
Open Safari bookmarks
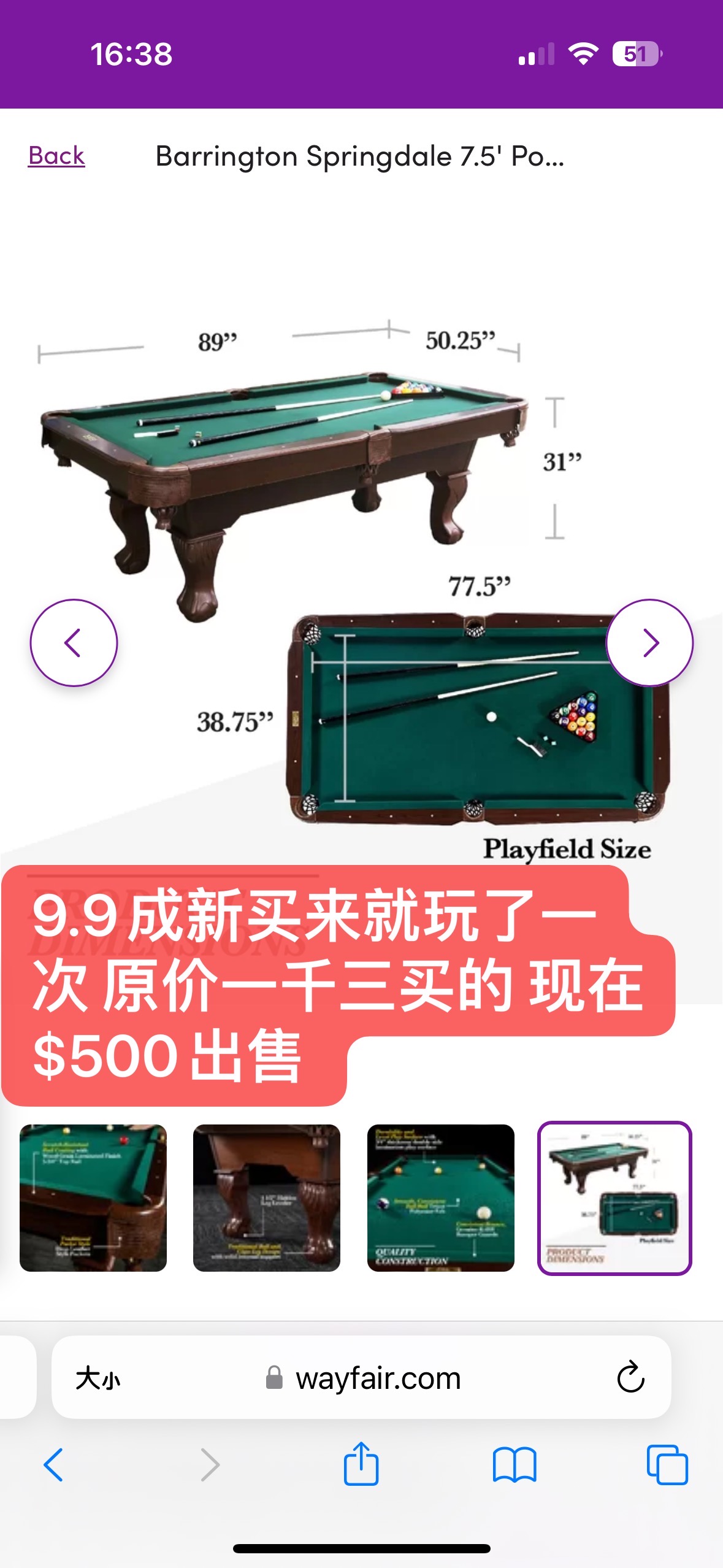(515, 1465)
